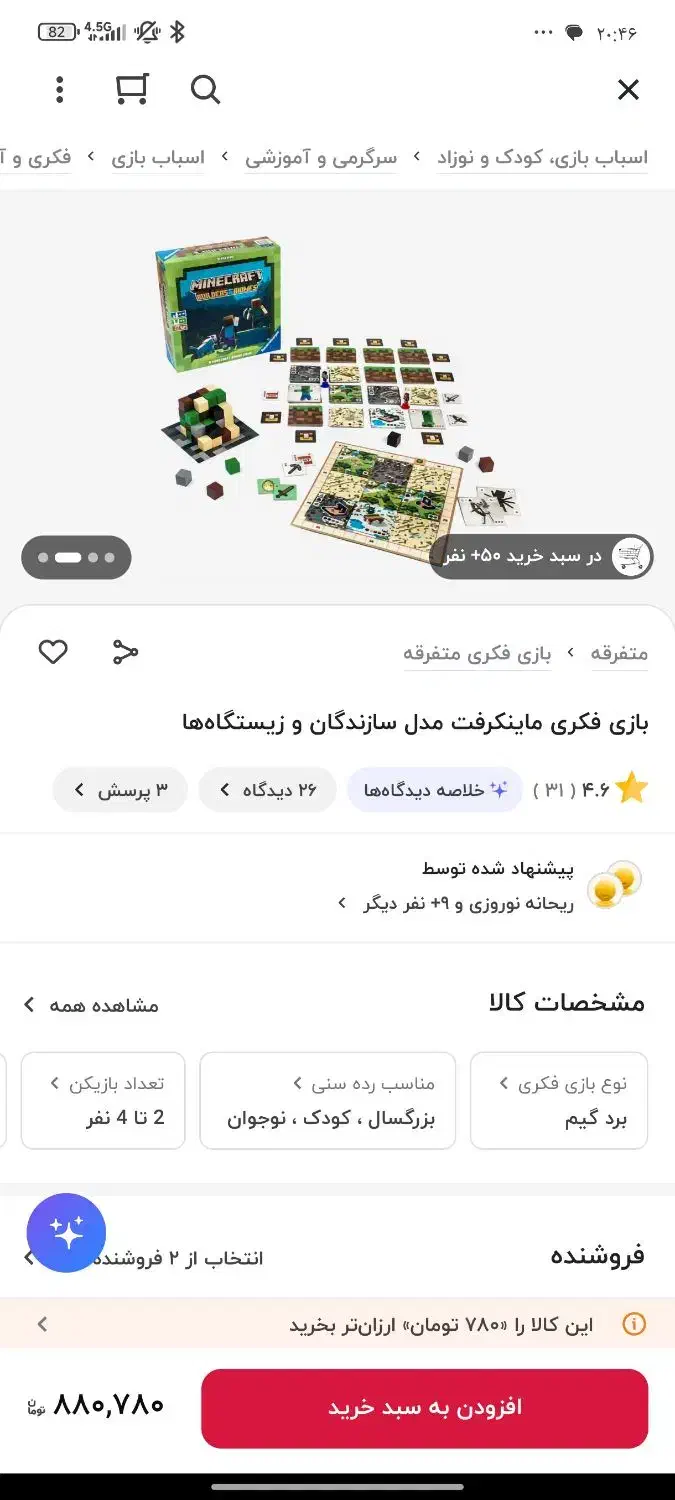675x1500 pixels.
Task: Open the AI assistant floating button
Action: point(66,1233)
